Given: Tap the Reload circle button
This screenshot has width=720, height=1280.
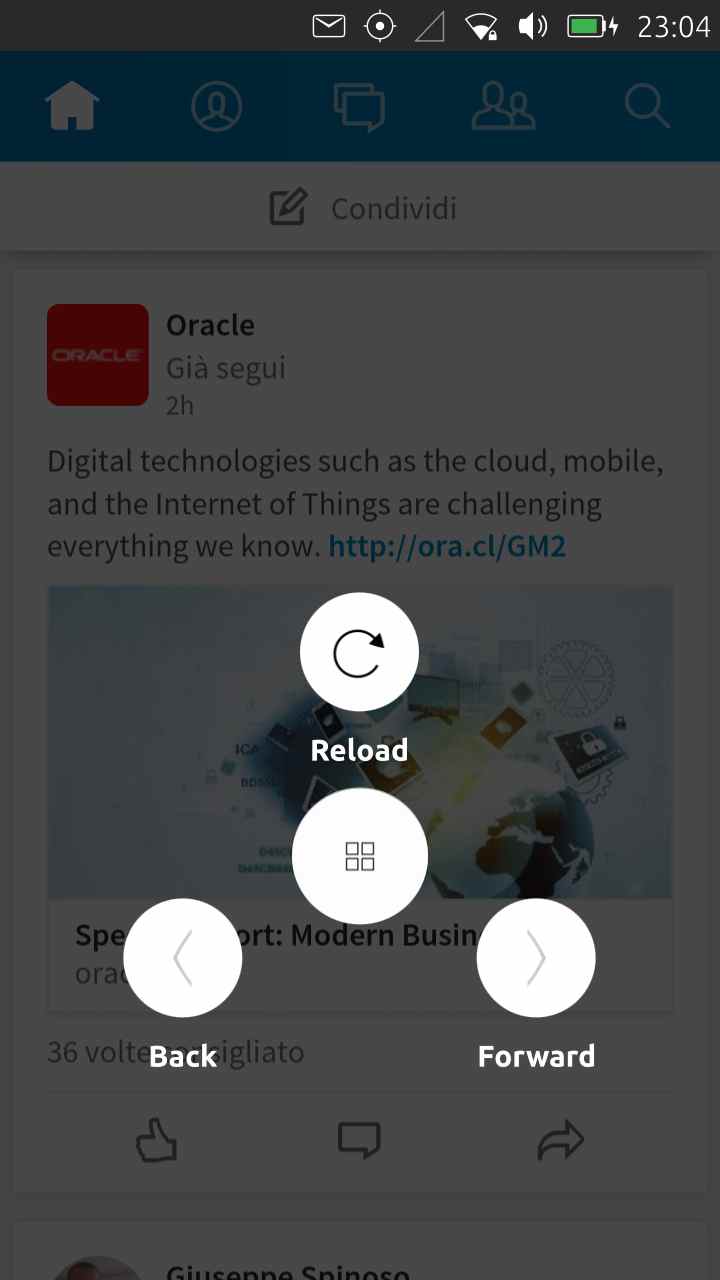Looking at the screenshot, I should (x=359, y=652).
